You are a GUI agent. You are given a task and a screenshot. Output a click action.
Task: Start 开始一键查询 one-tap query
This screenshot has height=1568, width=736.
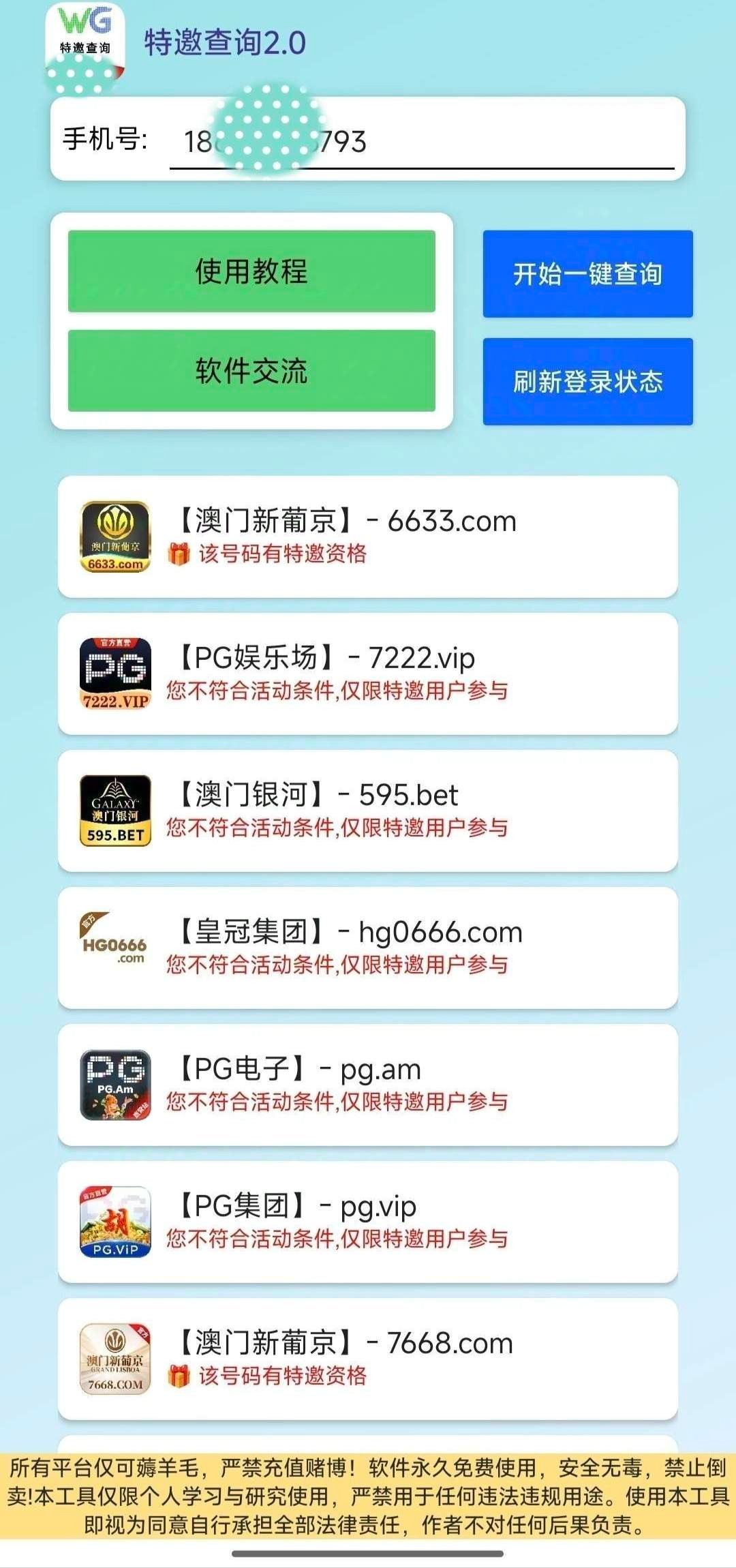point(587,274)
